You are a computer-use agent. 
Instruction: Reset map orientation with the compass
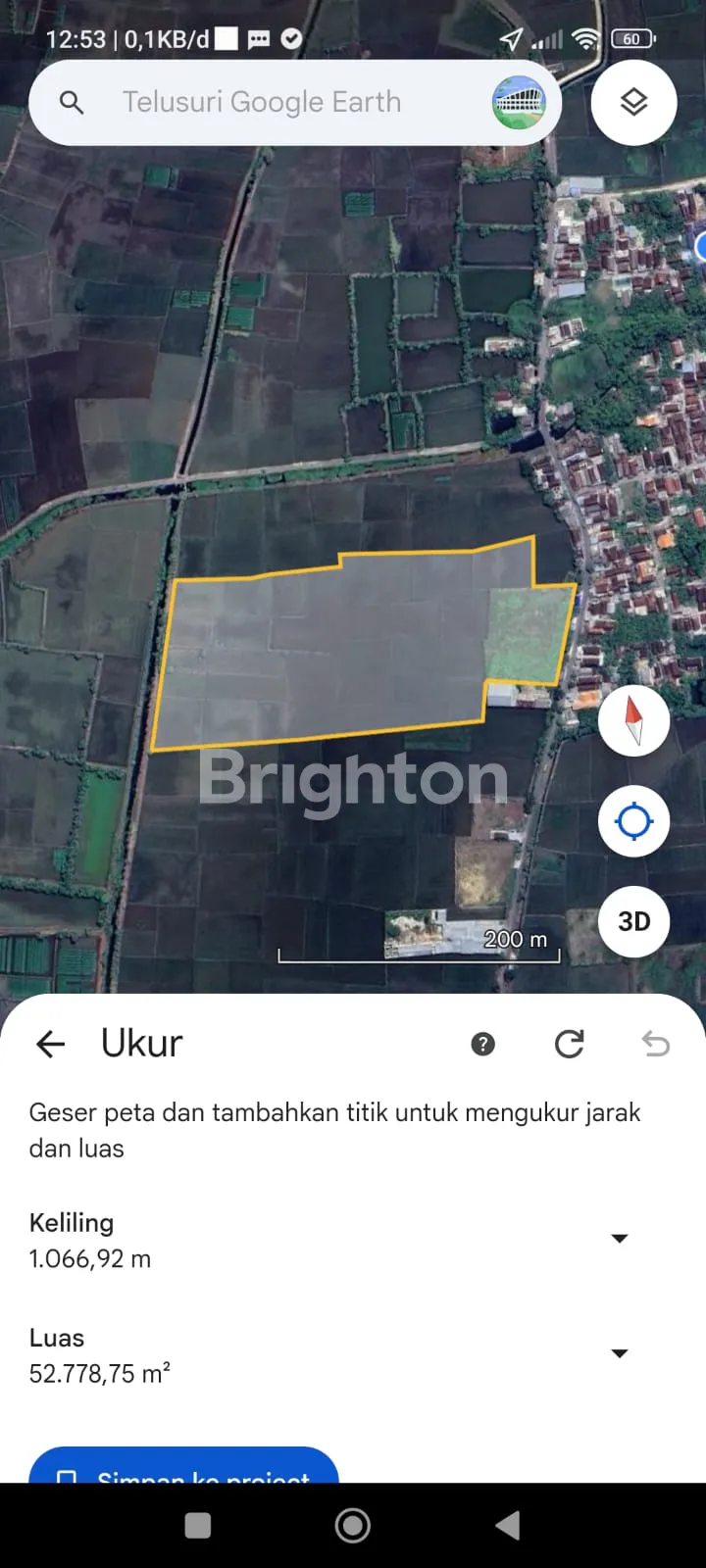tap(633, 720)
